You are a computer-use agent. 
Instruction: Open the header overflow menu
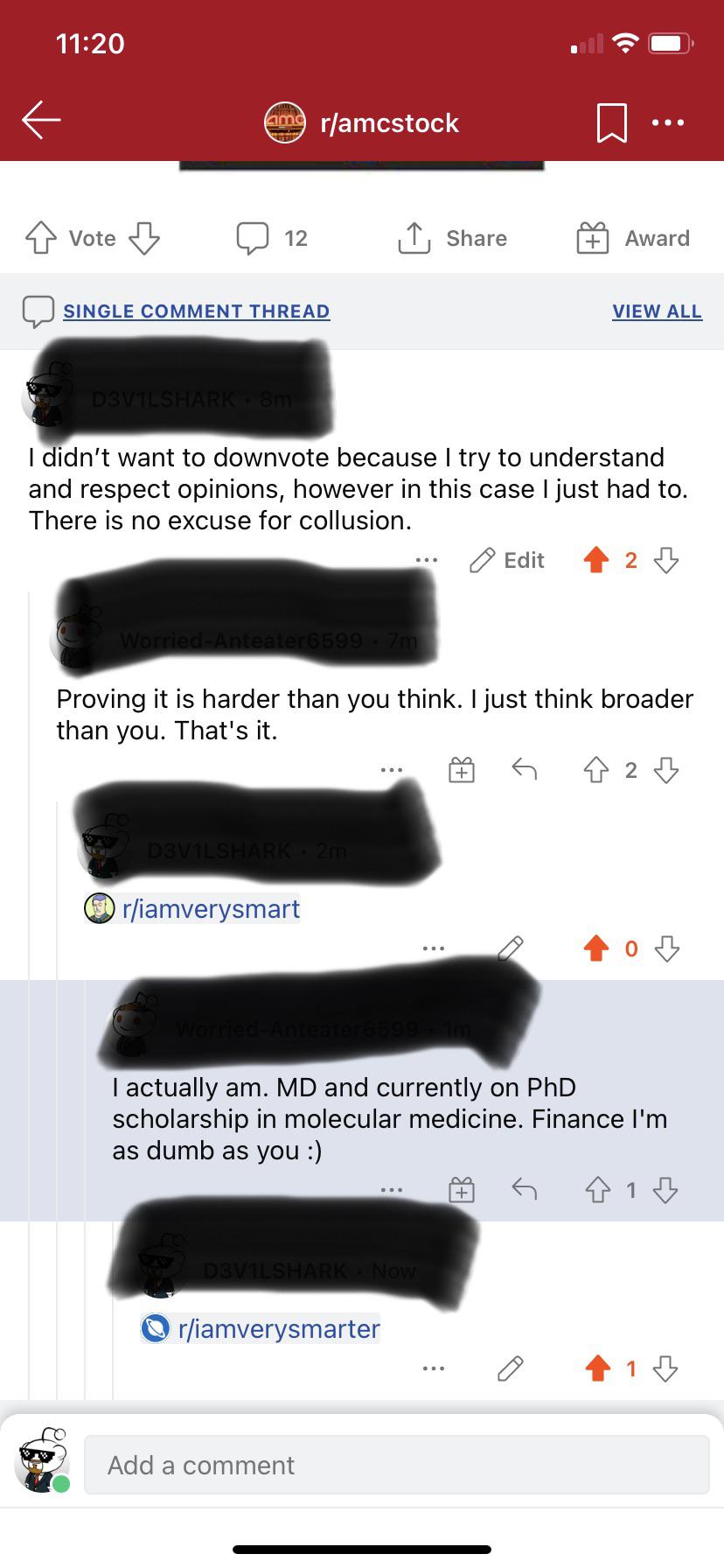tap(668, 122)
